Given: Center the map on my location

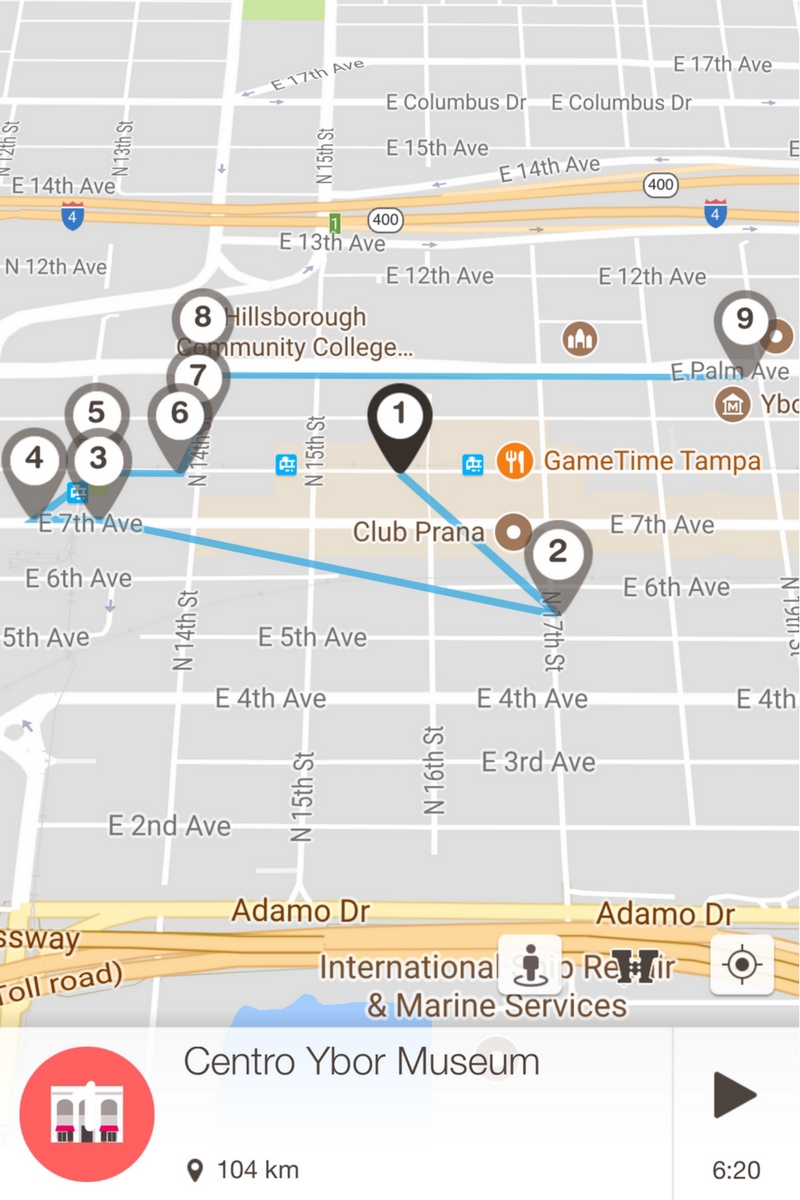Looking at the screenshot, I should pyautogui.click(x=742, y=965).
